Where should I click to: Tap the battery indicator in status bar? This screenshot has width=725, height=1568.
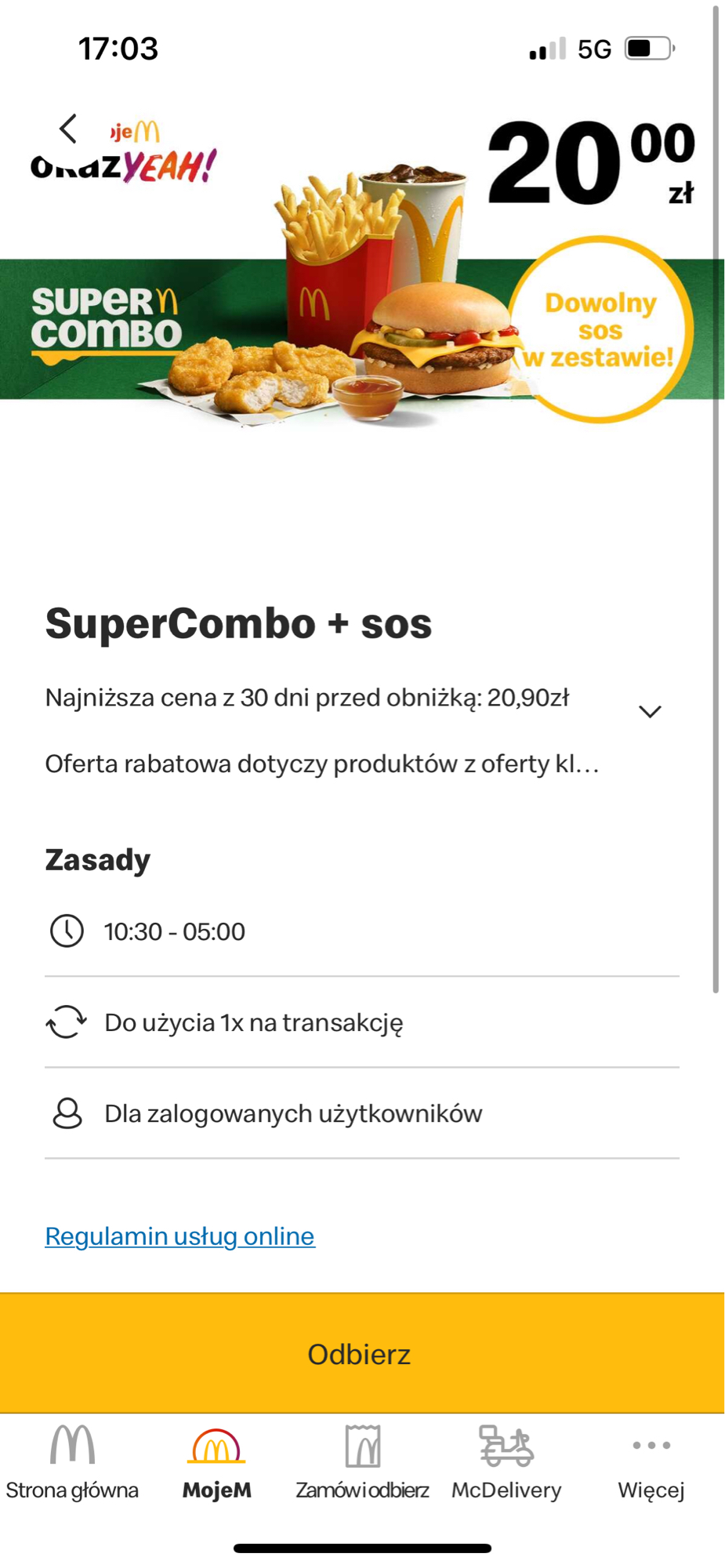[x=647, y=47]
